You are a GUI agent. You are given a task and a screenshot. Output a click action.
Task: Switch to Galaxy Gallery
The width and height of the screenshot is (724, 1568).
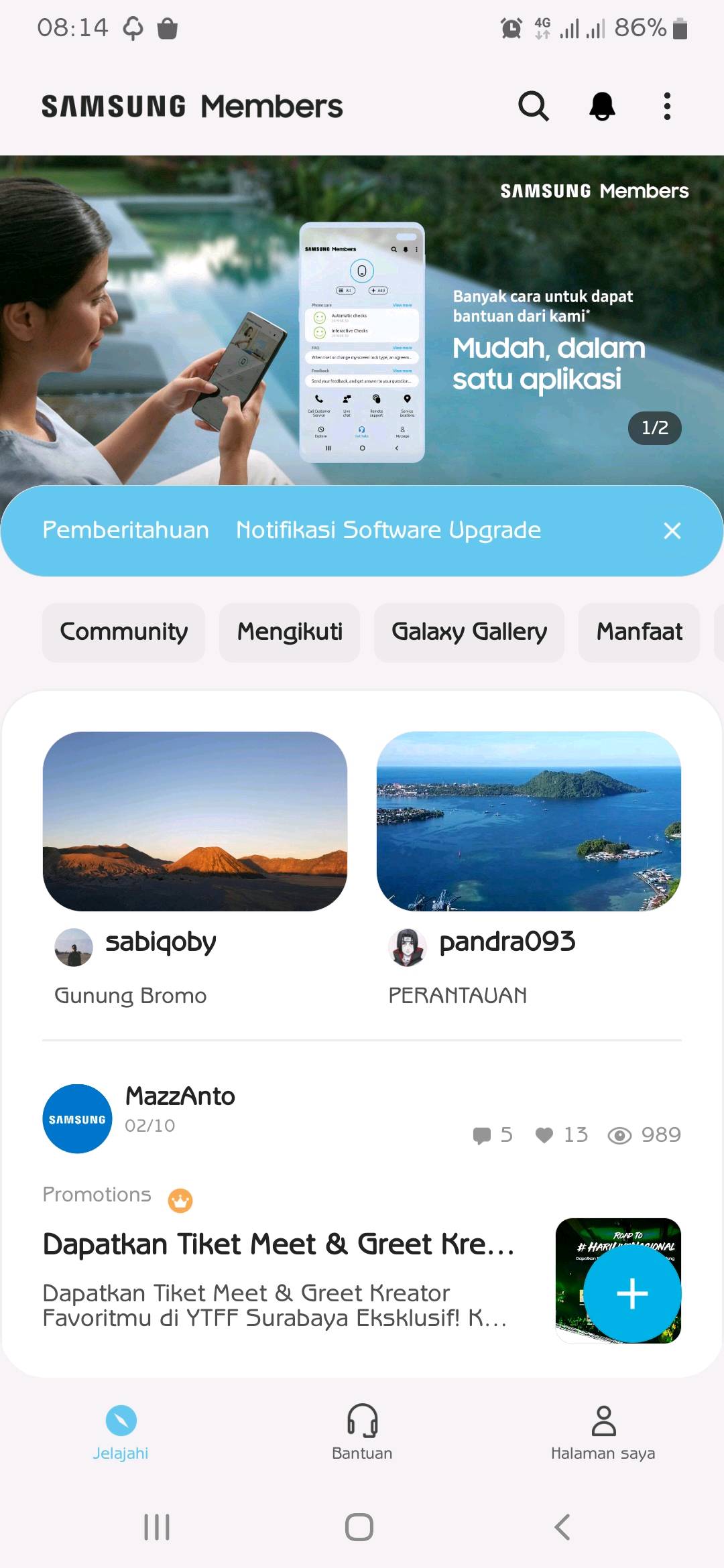pos(469,632)
